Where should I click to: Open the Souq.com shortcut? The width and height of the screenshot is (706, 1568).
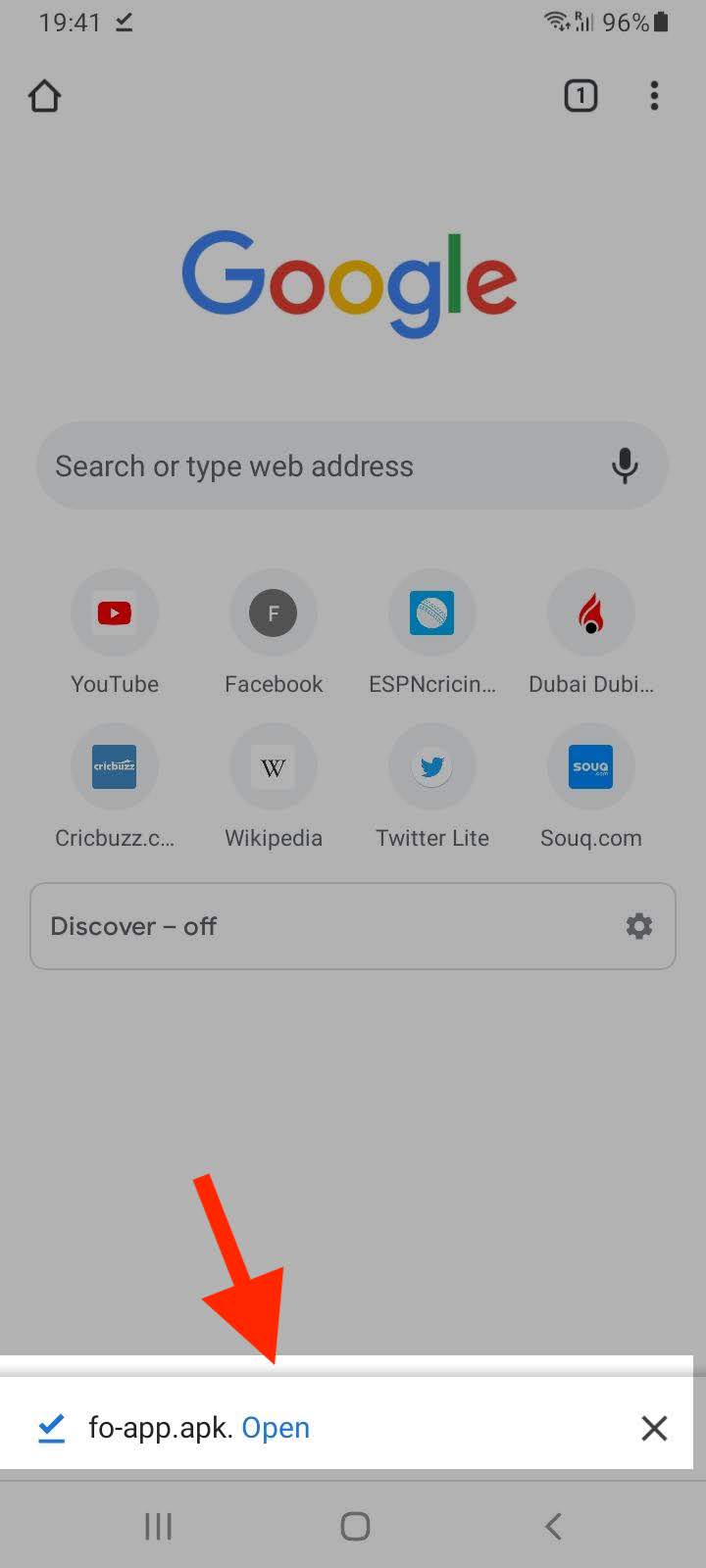pos(591,767)
